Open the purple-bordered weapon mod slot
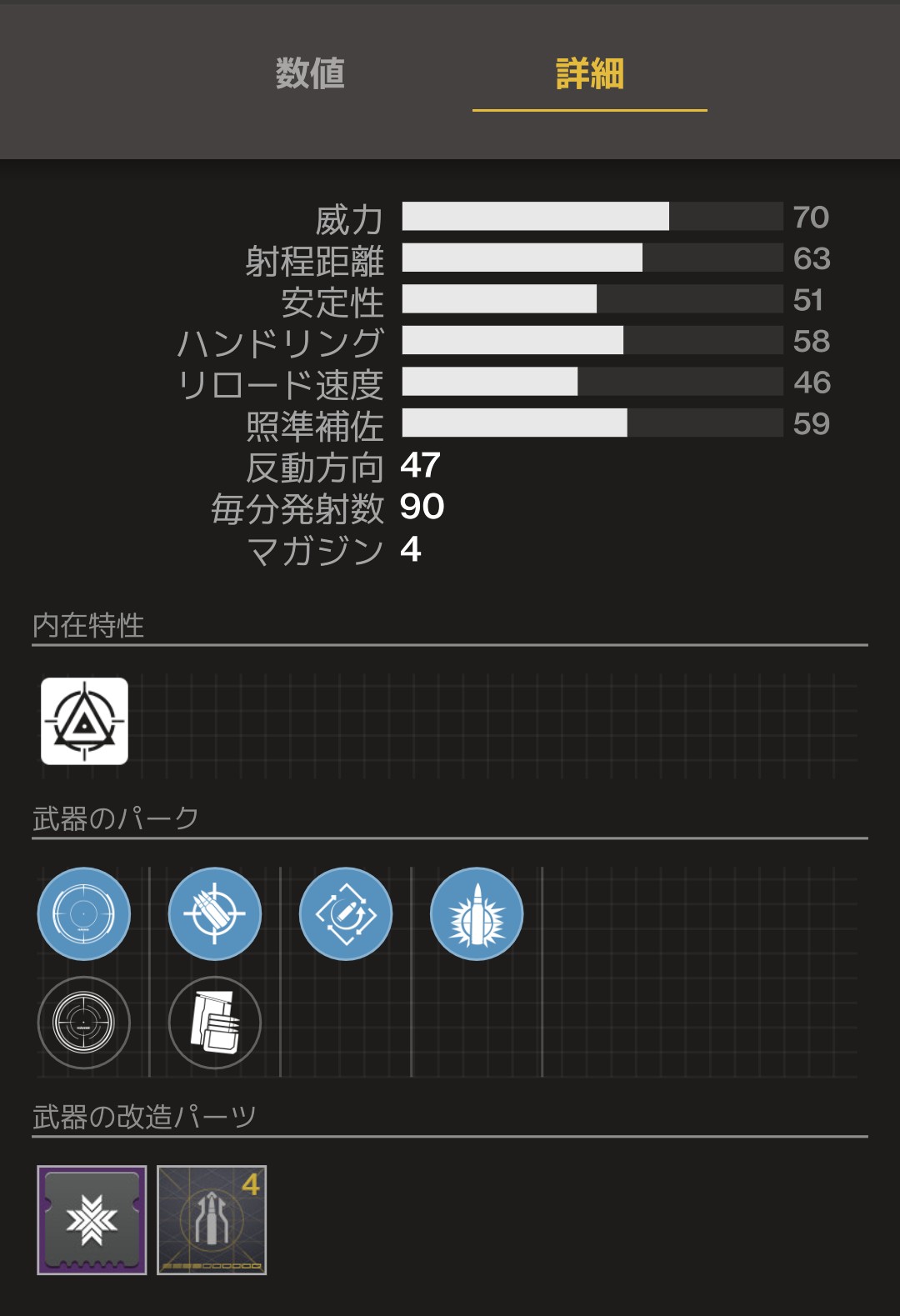The width and height of the screenshot is (900, 1316). (92, 1220)
